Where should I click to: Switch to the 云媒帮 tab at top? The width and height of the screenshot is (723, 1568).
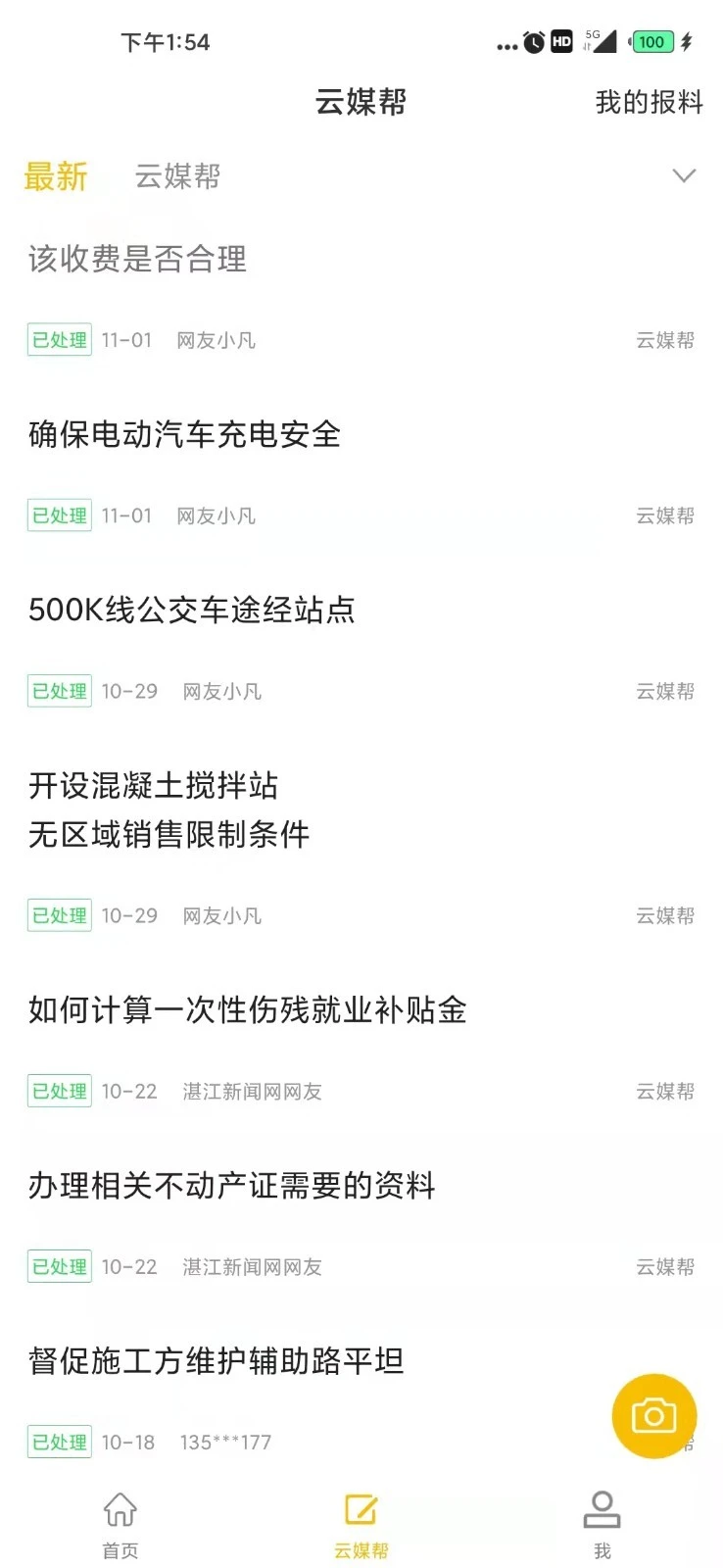coord(177,176)
